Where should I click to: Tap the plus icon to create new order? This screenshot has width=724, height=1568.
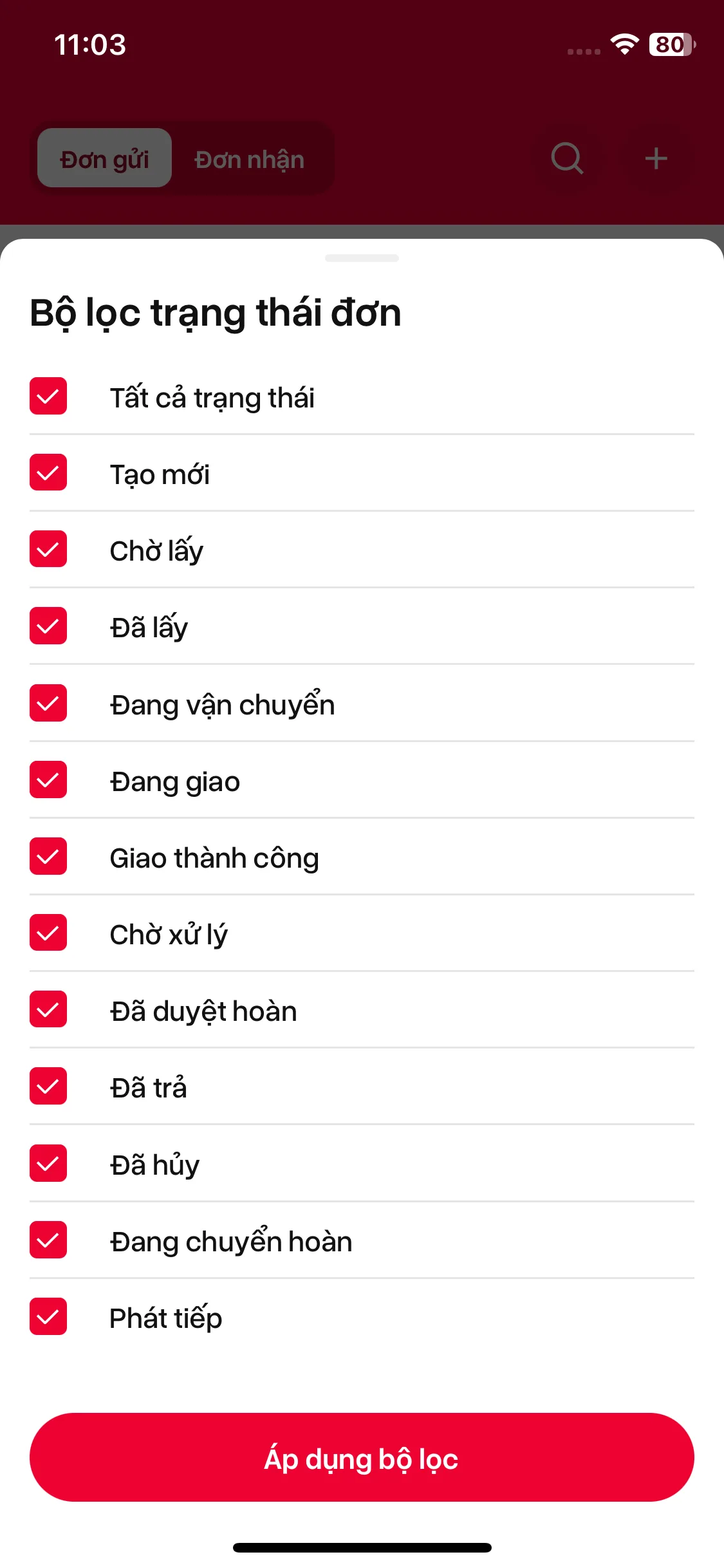point(656,158)
